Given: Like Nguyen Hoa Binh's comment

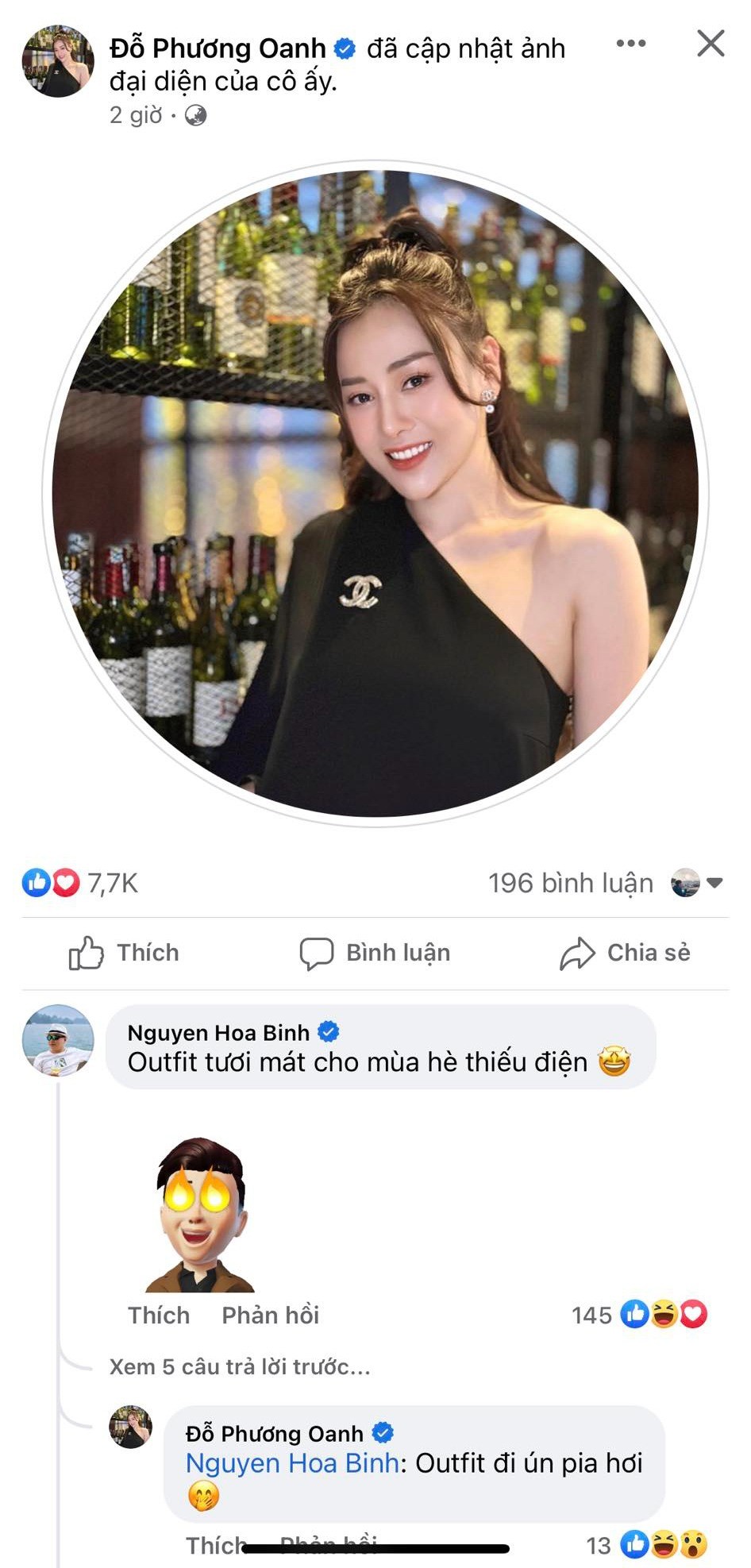Looking at the screenshot, I should 159,1316.
